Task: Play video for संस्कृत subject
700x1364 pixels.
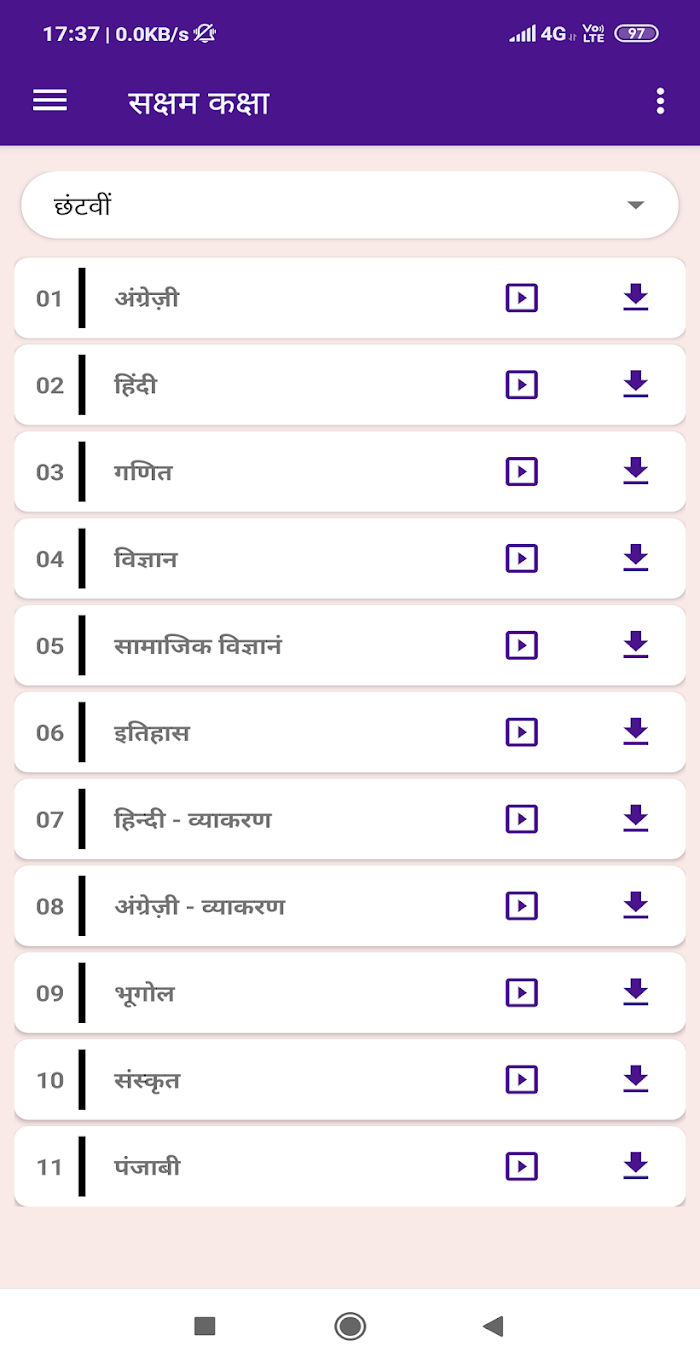Action: point(521,1081)
